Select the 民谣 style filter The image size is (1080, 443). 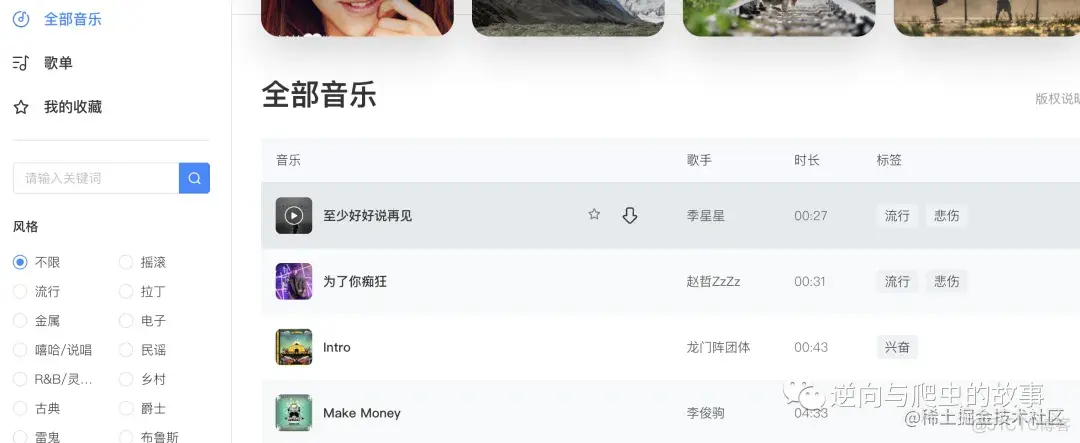point(126,350)
